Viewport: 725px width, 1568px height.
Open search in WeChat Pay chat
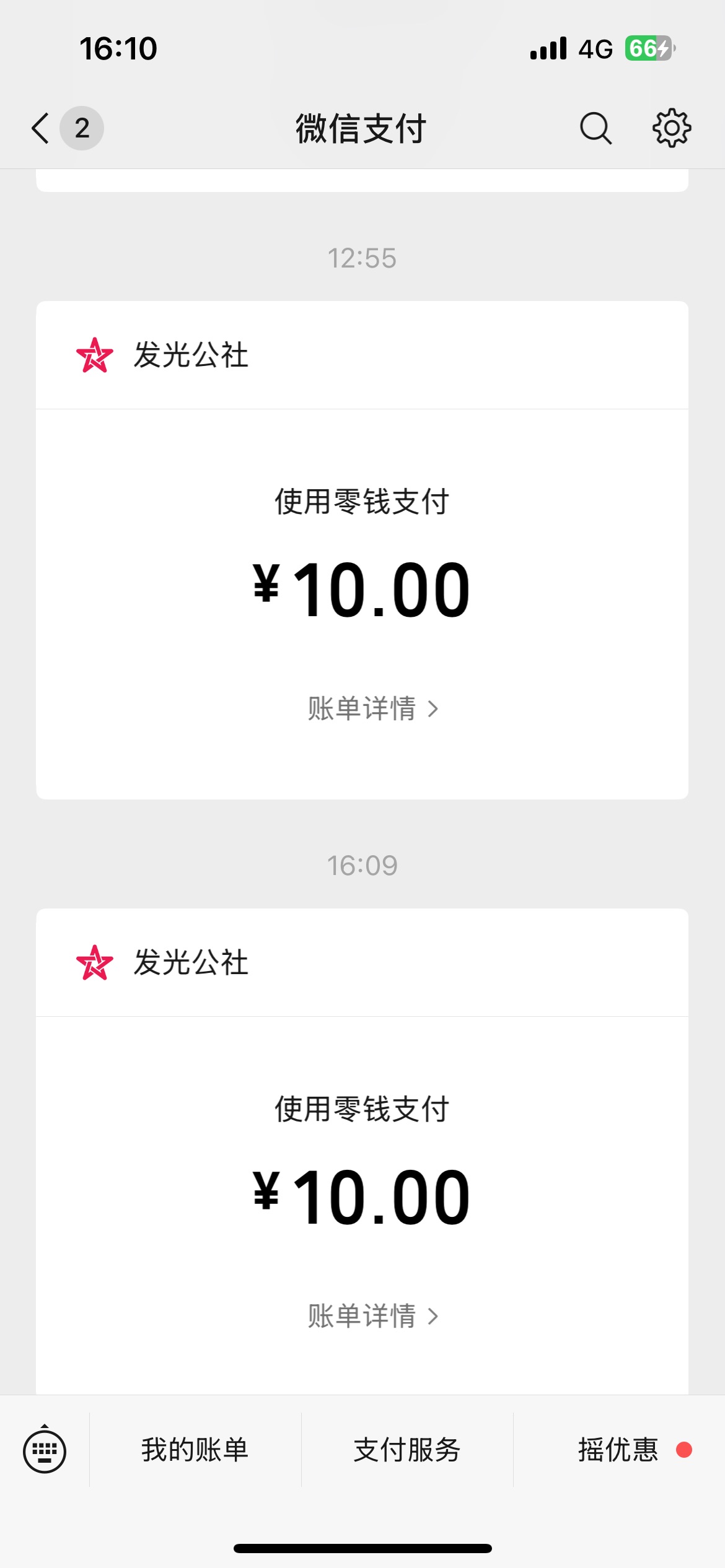[595, 128]
